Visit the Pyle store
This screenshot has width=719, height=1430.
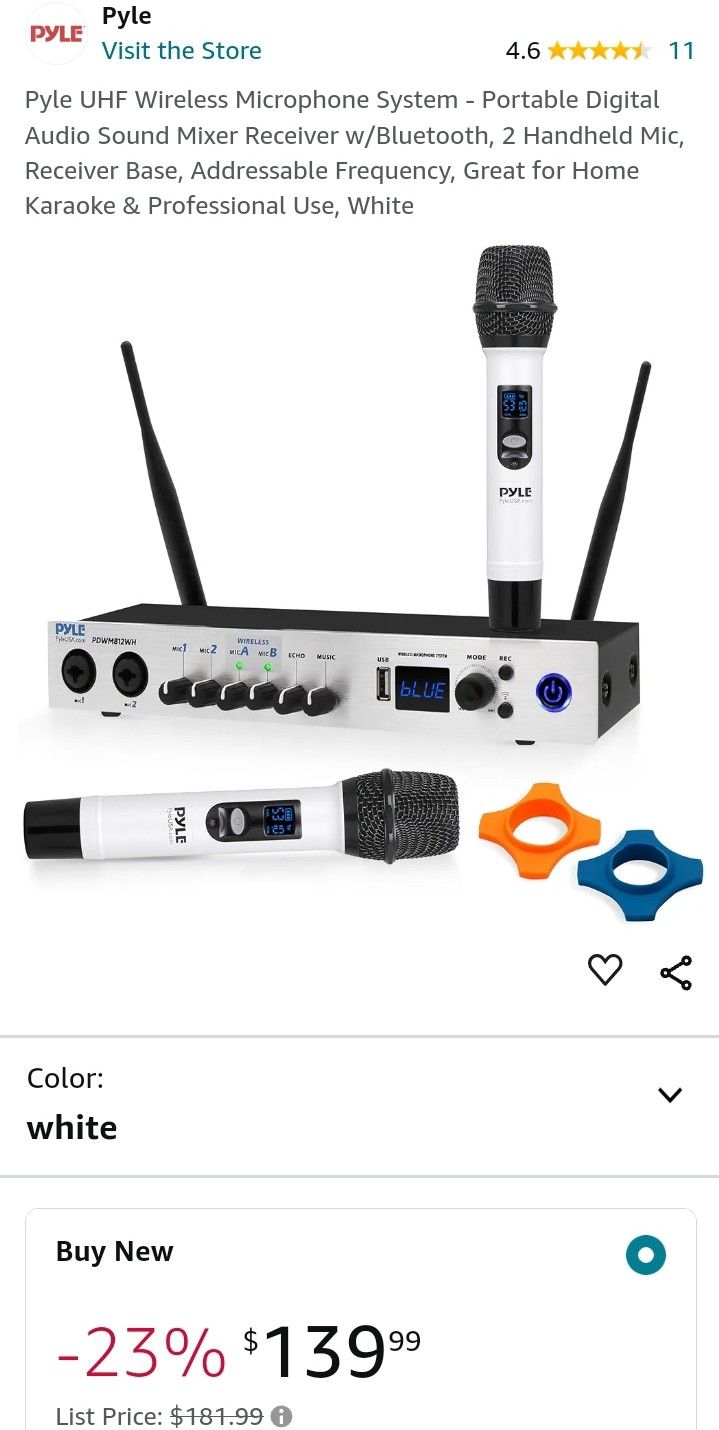[x=181, y=51]
